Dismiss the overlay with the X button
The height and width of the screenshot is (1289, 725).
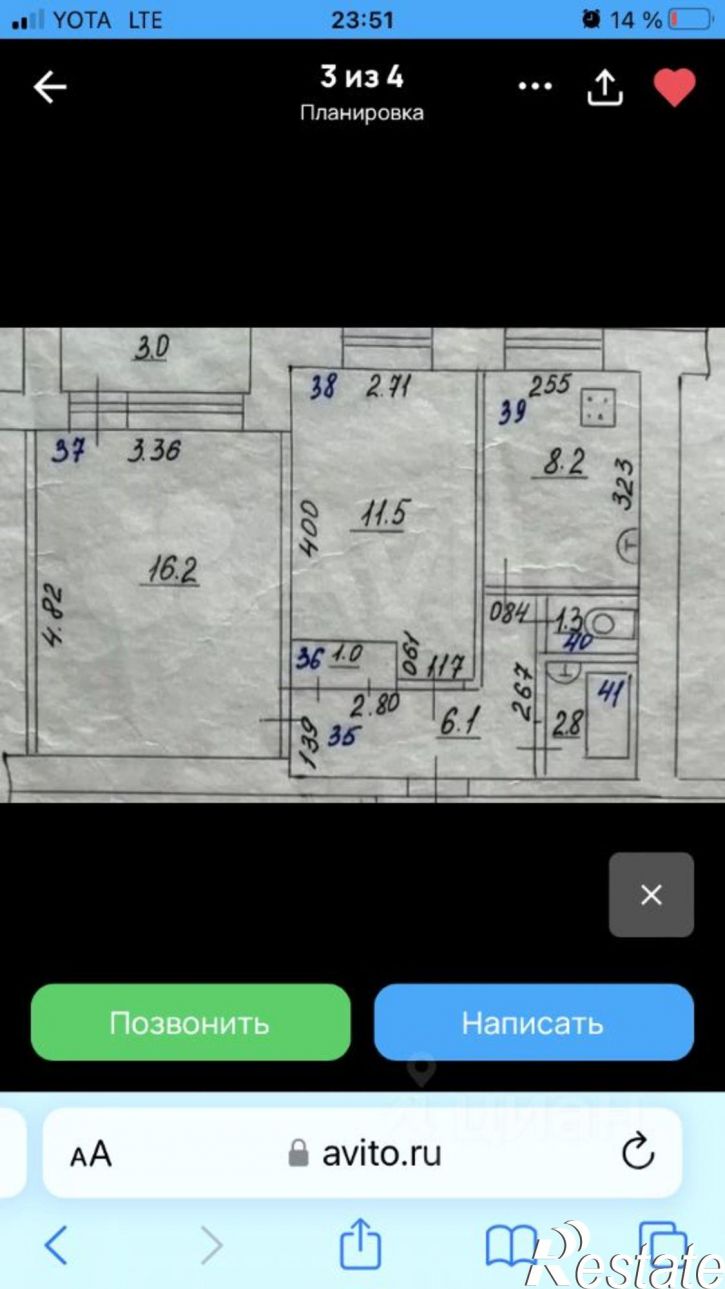[651, 895]
